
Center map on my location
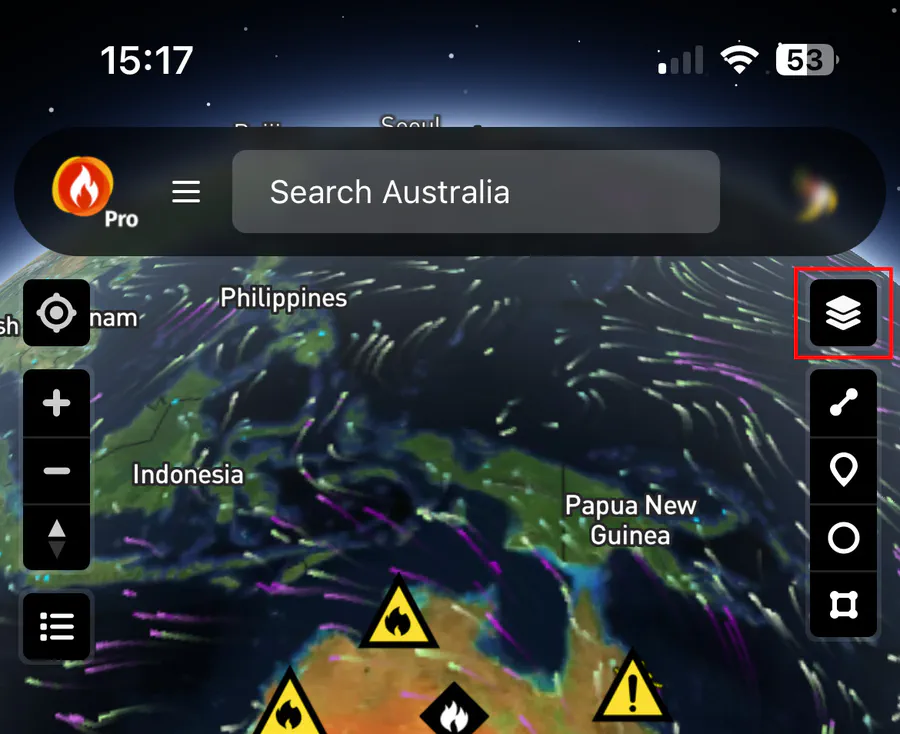(57, 314)
